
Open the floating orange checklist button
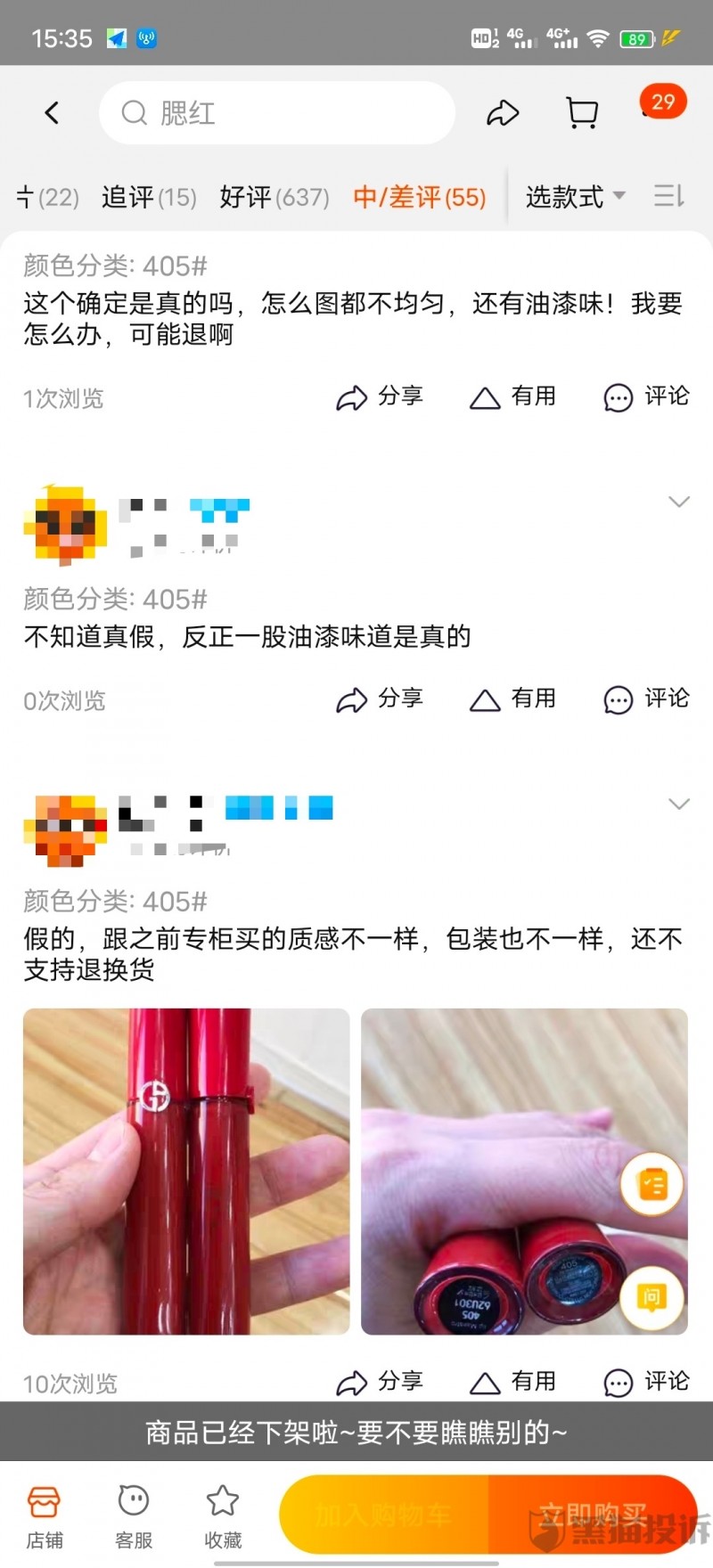tap(652, 1185)
